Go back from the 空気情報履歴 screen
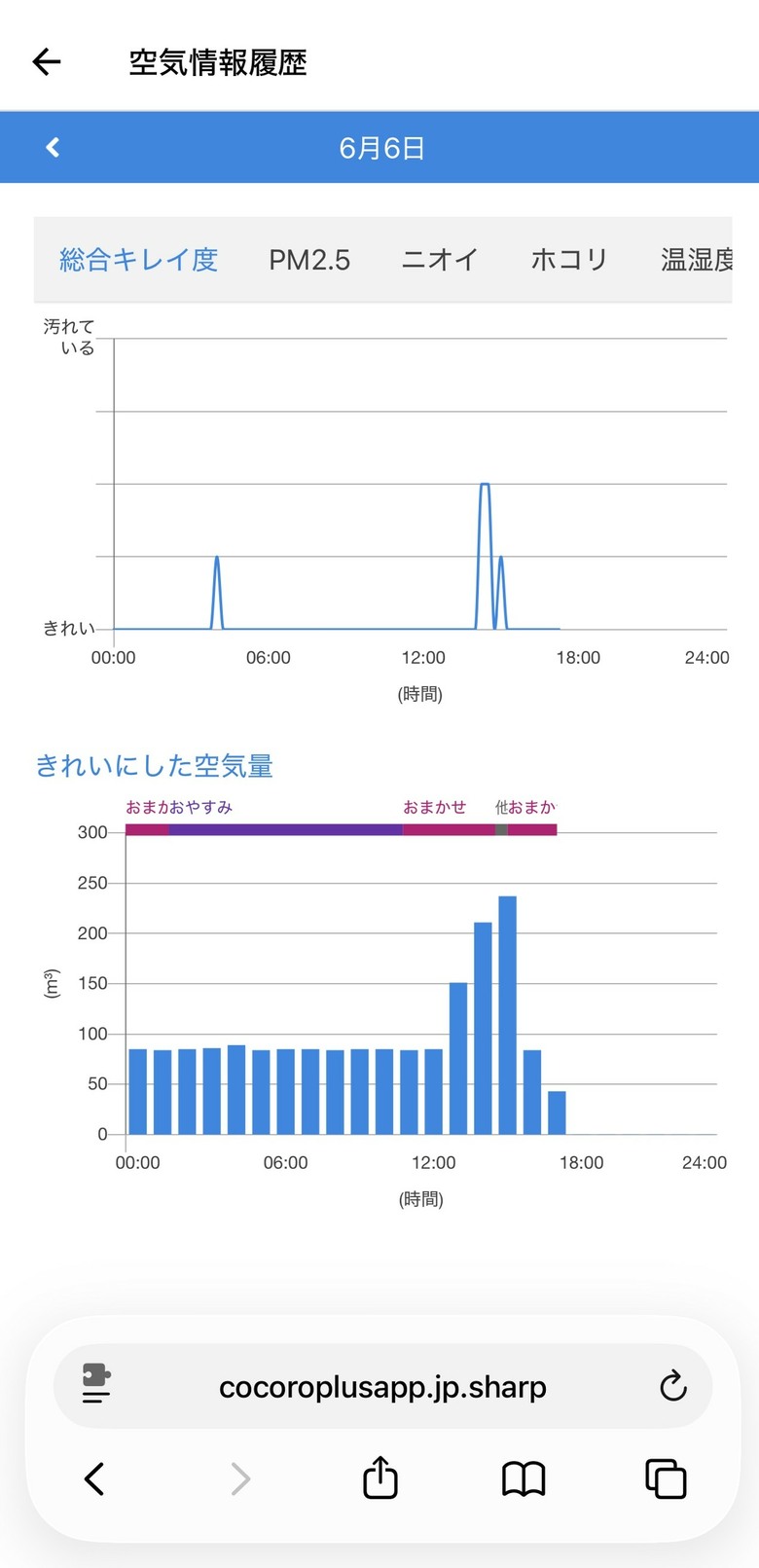Screen dimensions: 759x1568 pos(47,62)
